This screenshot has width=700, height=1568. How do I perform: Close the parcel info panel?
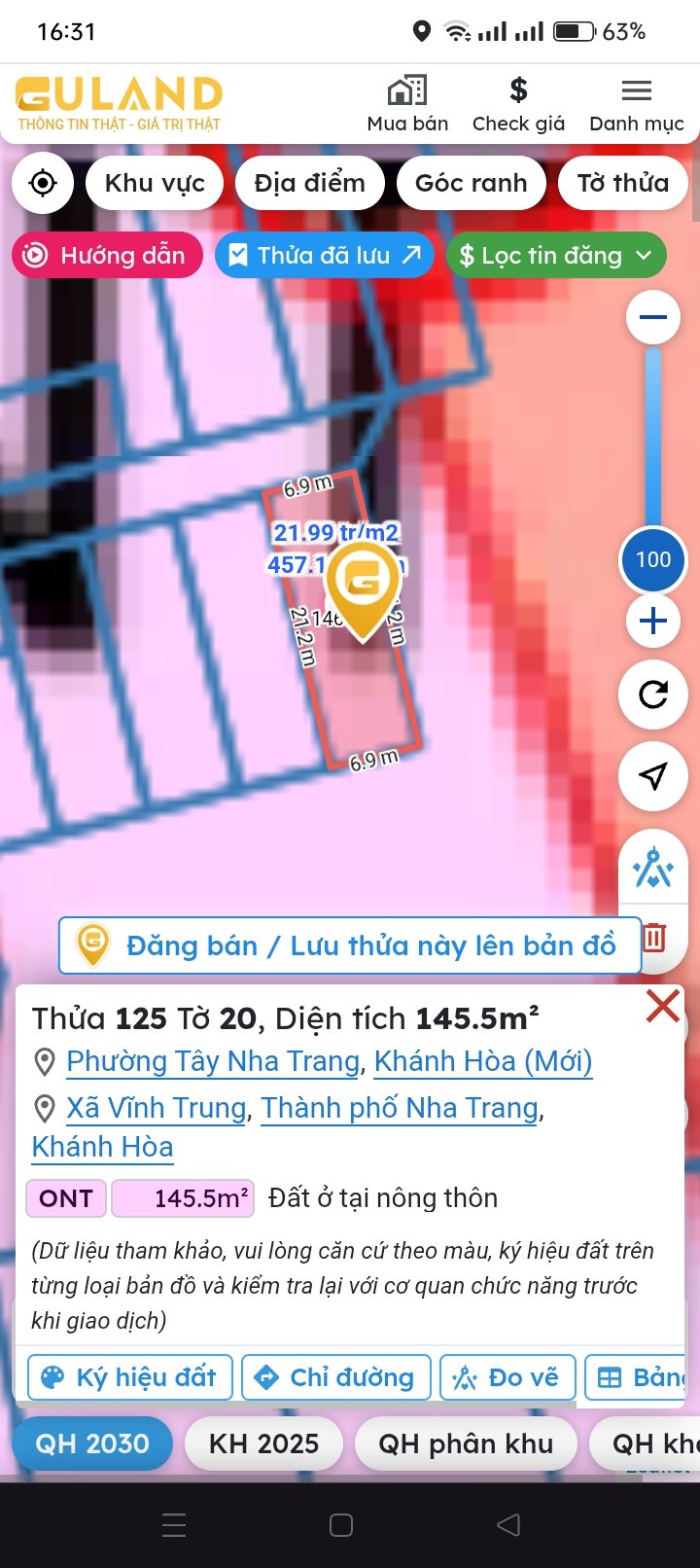click(662, 1006)
